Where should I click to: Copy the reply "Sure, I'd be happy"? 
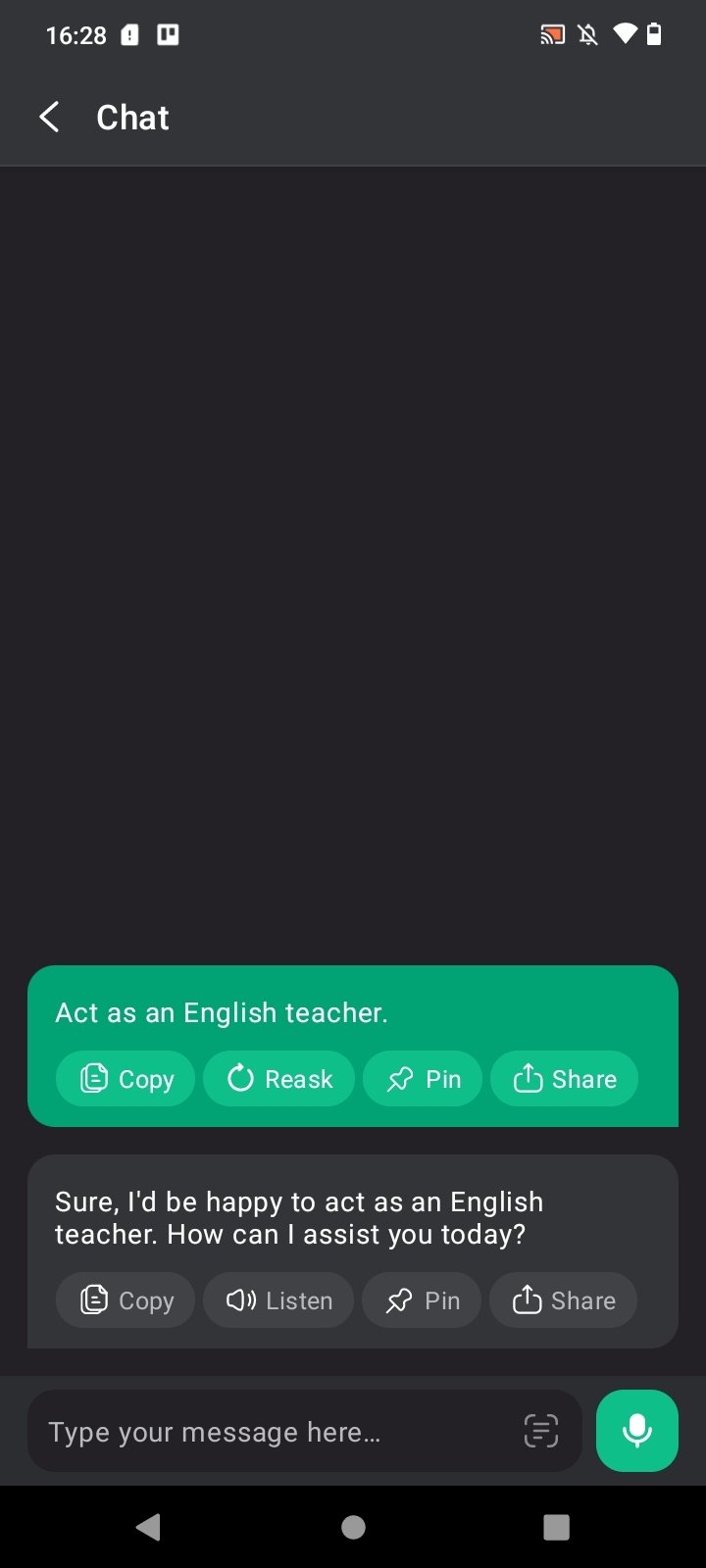(126, 1300)
